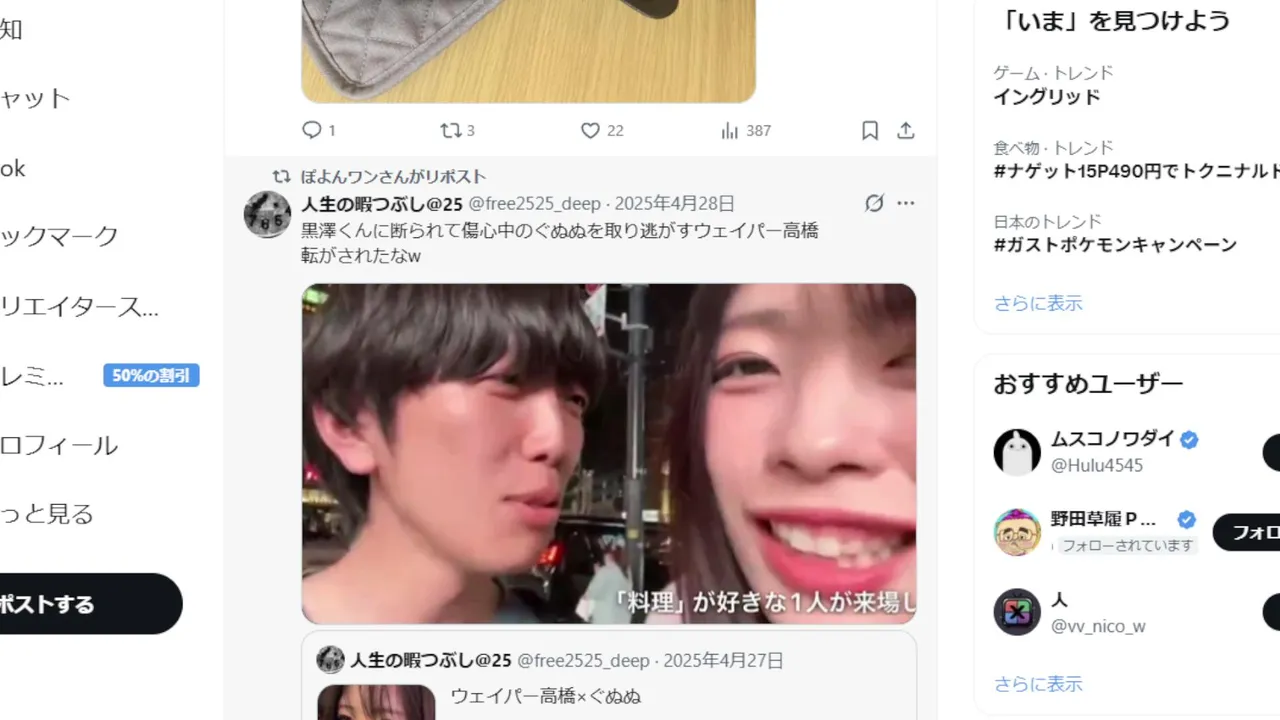
Task: View analytics showing 387 views
Action: click(731, 130)
